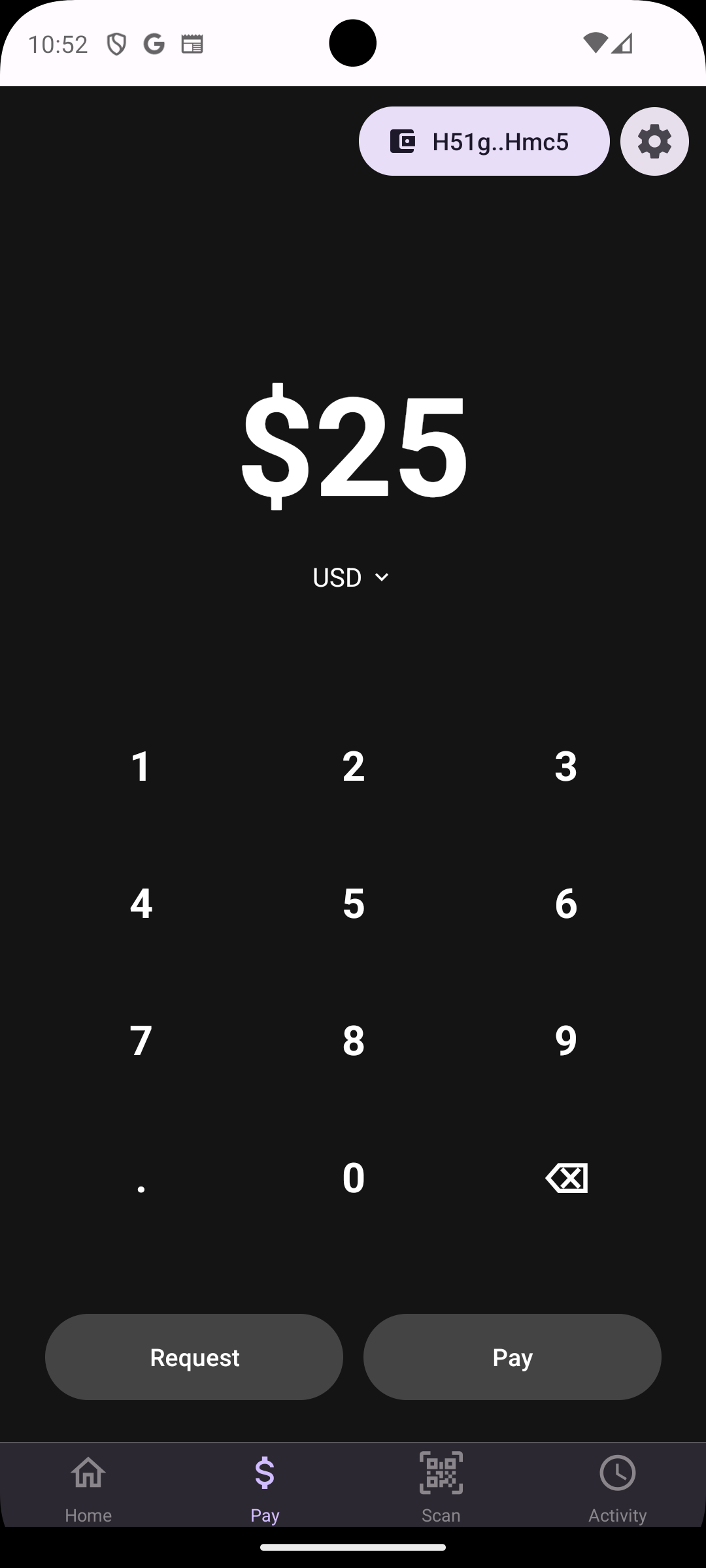Tap digit 0 on the keypad

click(353, 1177)
